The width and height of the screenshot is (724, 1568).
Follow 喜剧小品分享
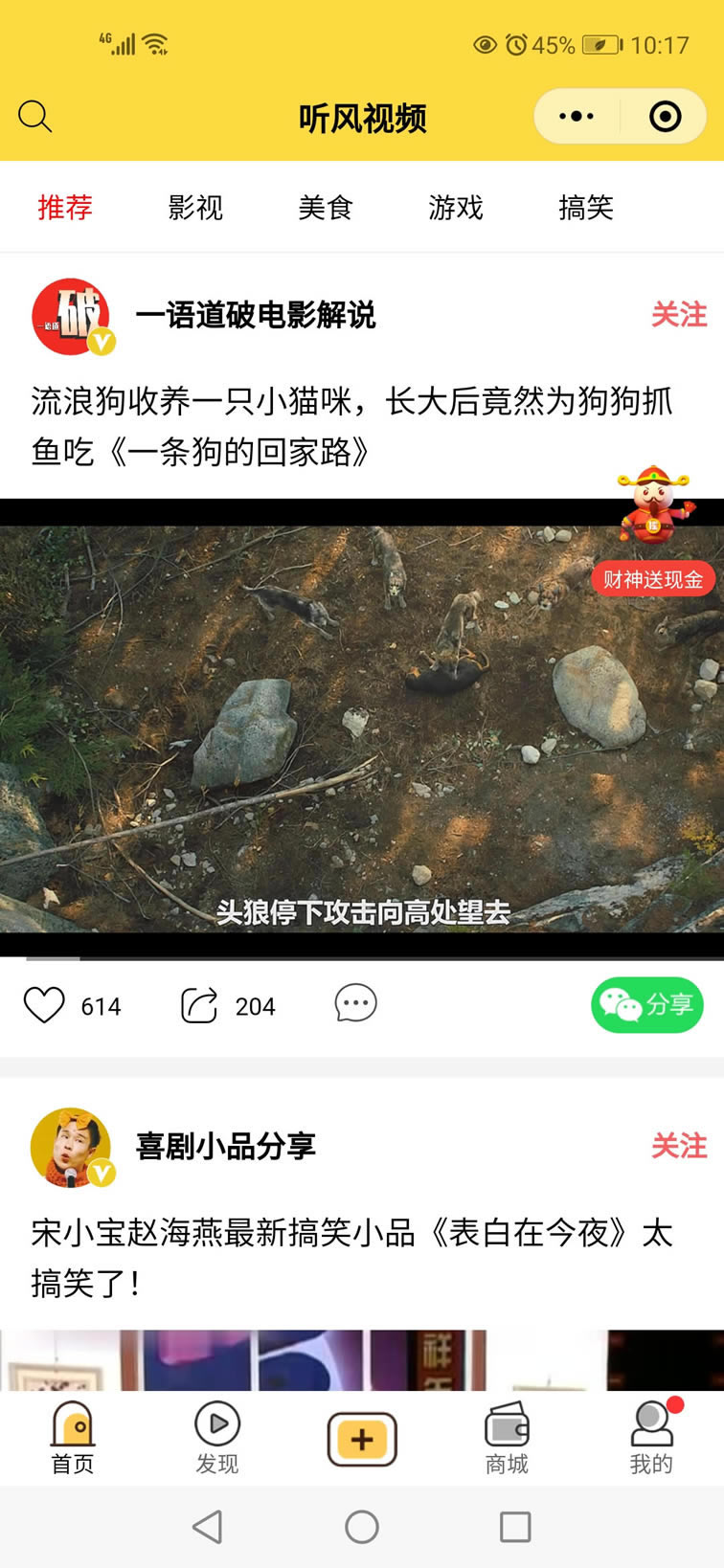click(x=678, y=1145)
